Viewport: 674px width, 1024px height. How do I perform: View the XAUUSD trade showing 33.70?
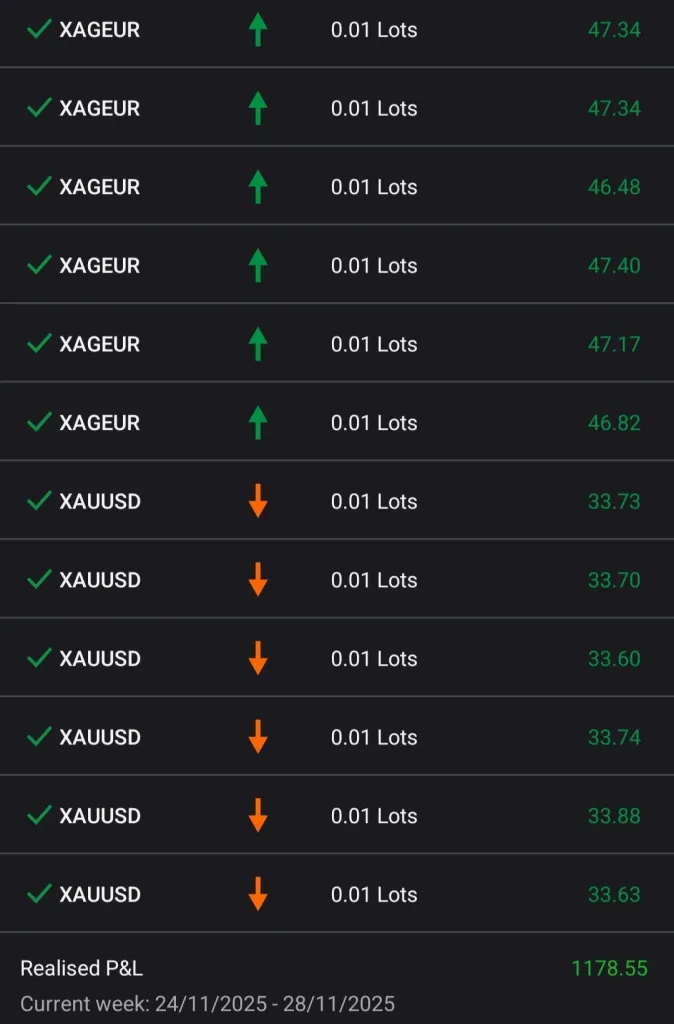(337, 579)
